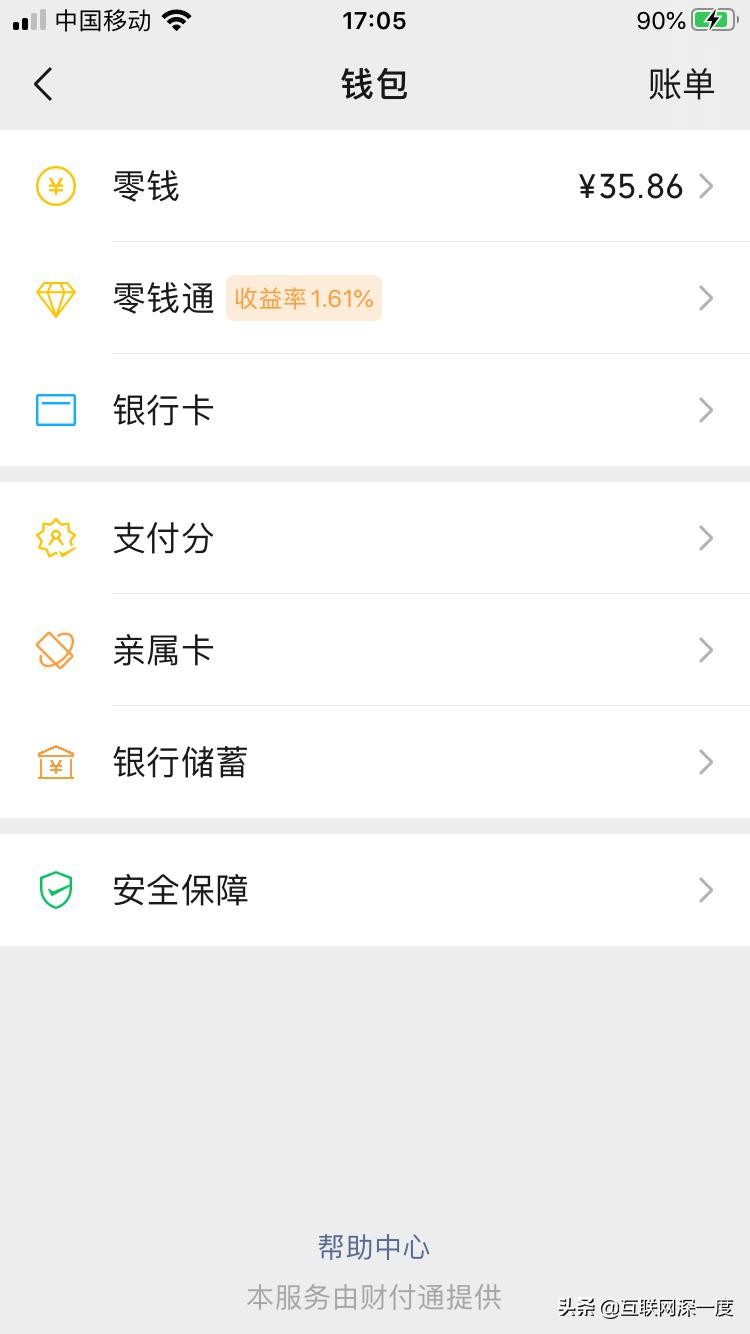Open the 支付分 row
750x1334 pixels.
pyautogui.click(x=375, y=538)
